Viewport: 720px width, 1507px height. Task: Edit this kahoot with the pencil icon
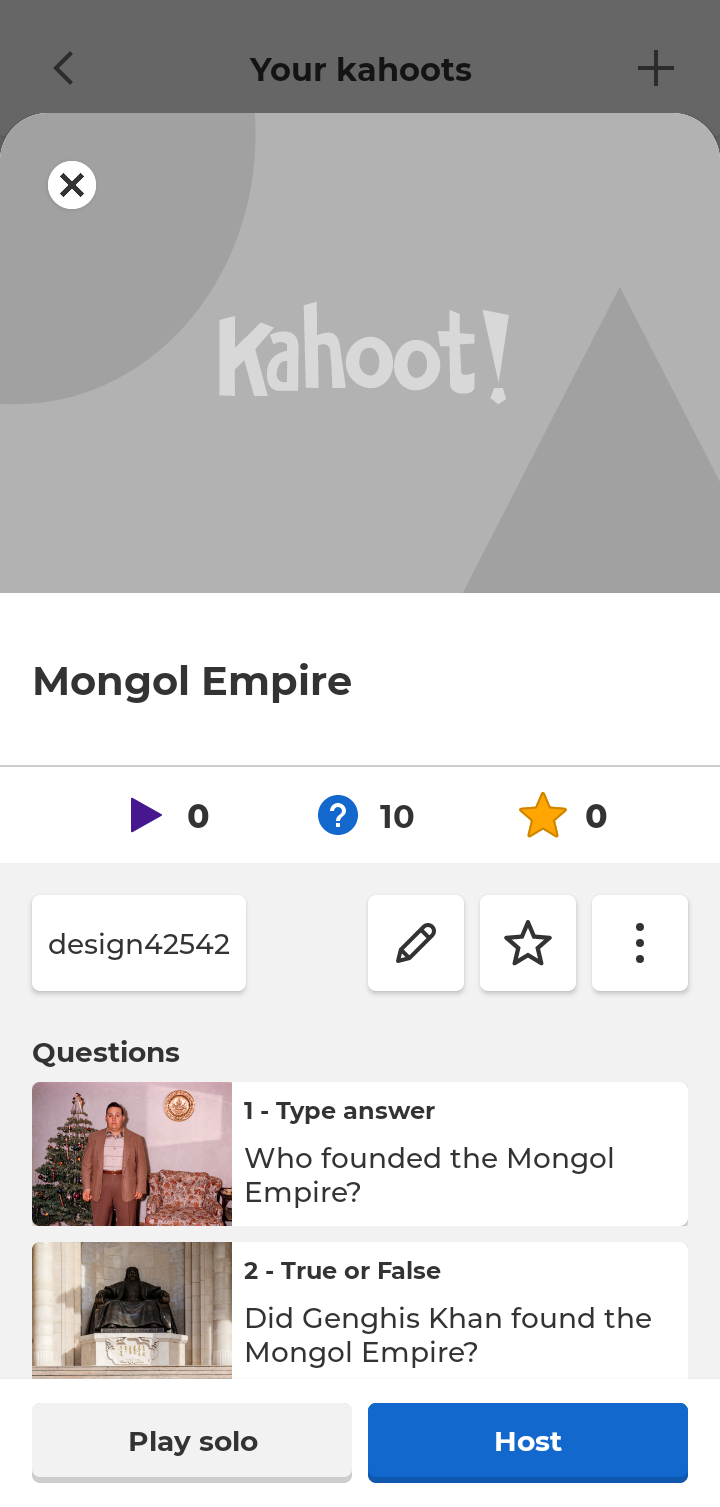click(416, 943)
